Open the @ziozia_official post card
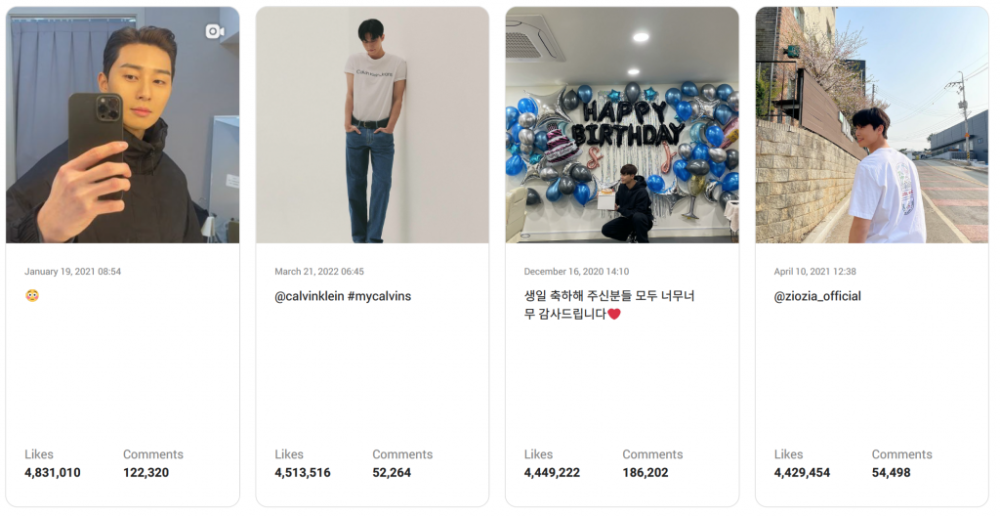This screenshot has height=516, width=1000. point(871,126)
